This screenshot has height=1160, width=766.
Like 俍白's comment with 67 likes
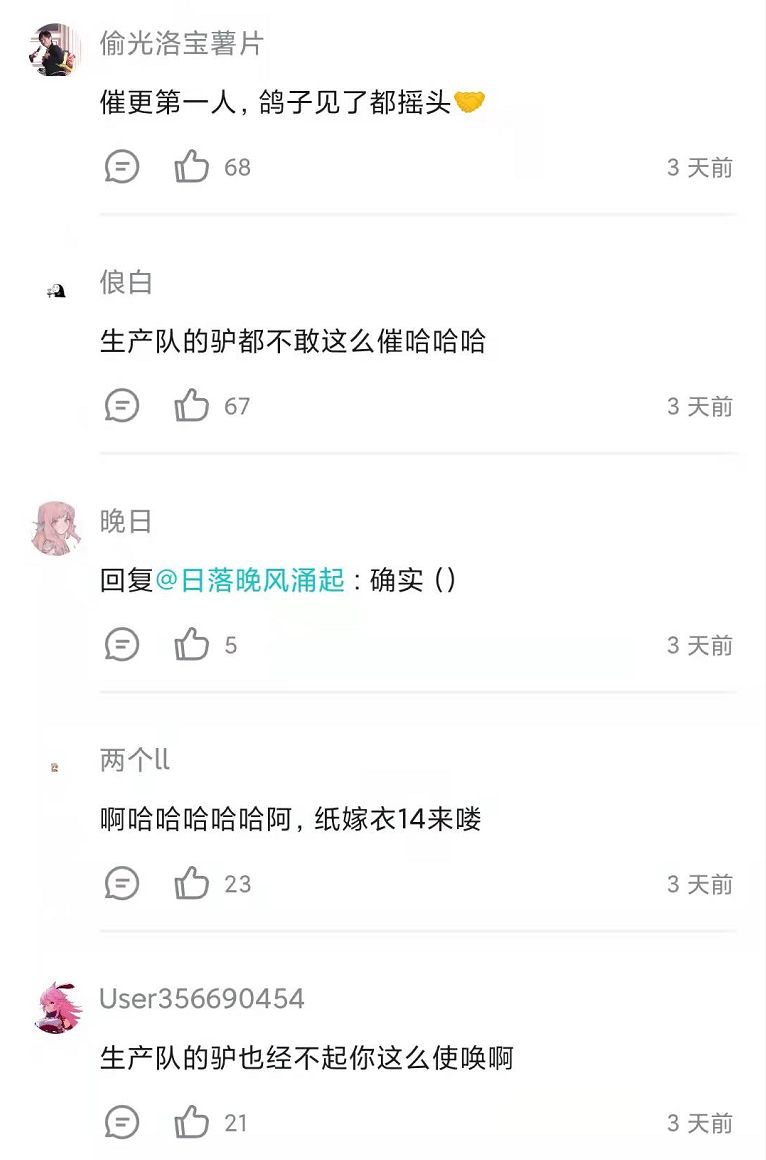(191, 405)
